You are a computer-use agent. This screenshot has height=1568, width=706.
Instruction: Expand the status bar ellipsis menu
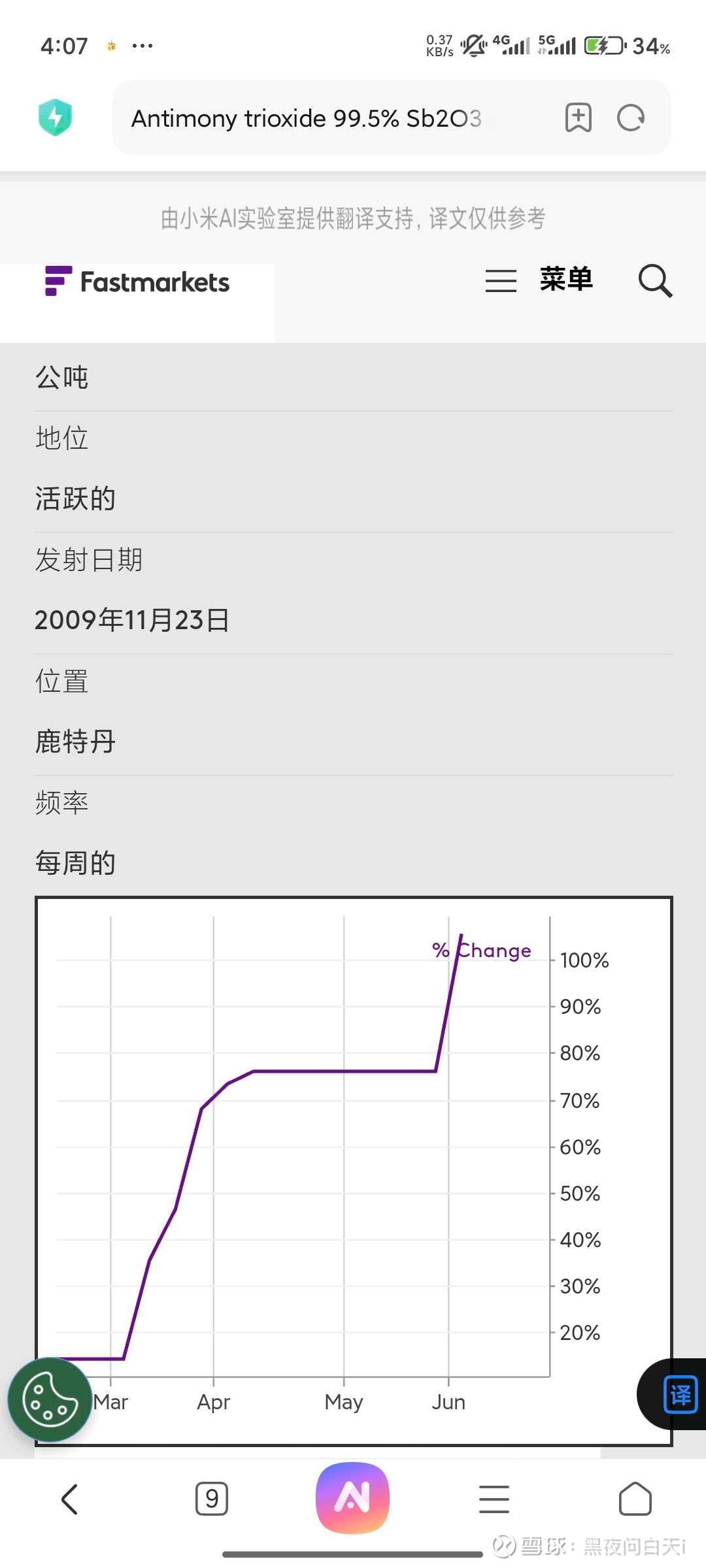pyautogui.click(x=141, y=44)
